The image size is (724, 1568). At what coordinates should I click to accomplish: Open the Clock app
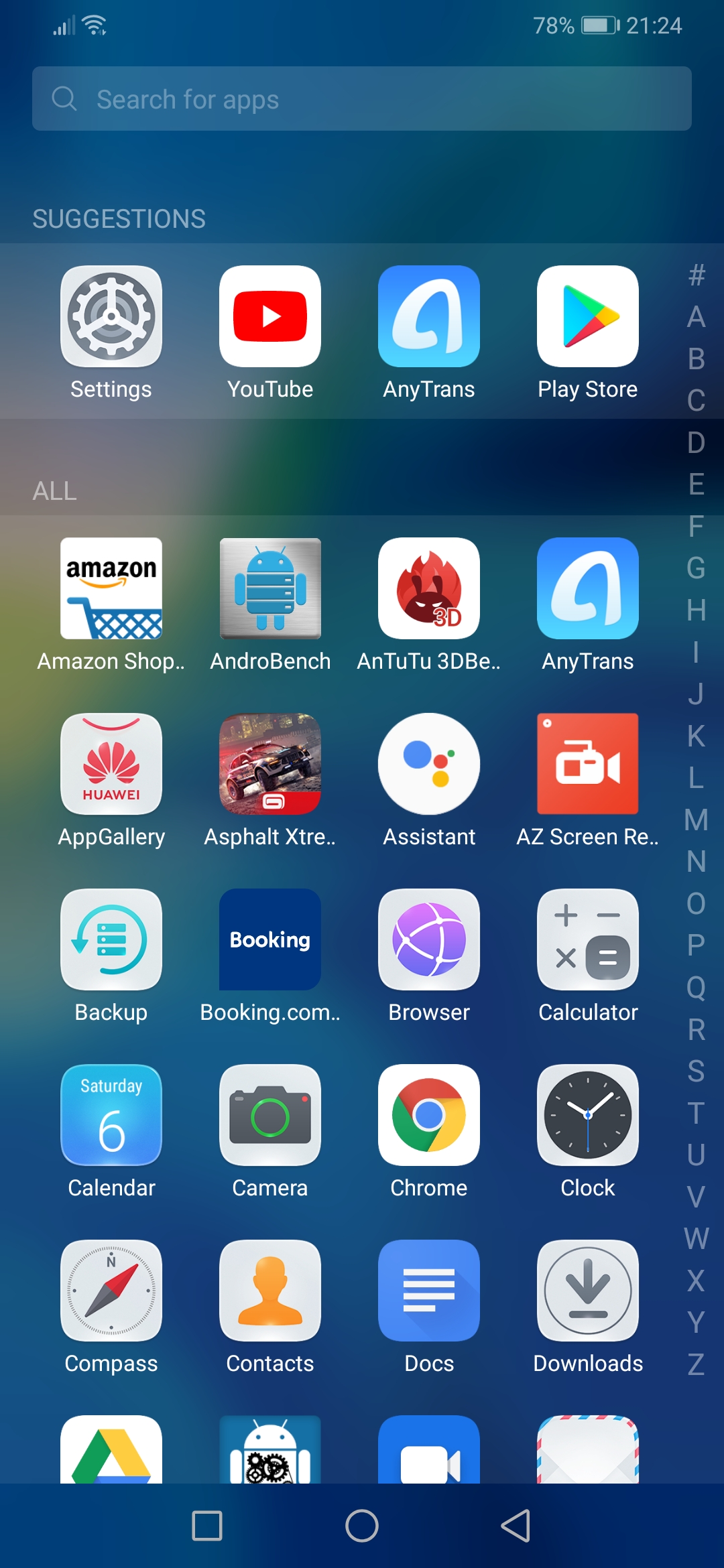(x=588, y=1115)
